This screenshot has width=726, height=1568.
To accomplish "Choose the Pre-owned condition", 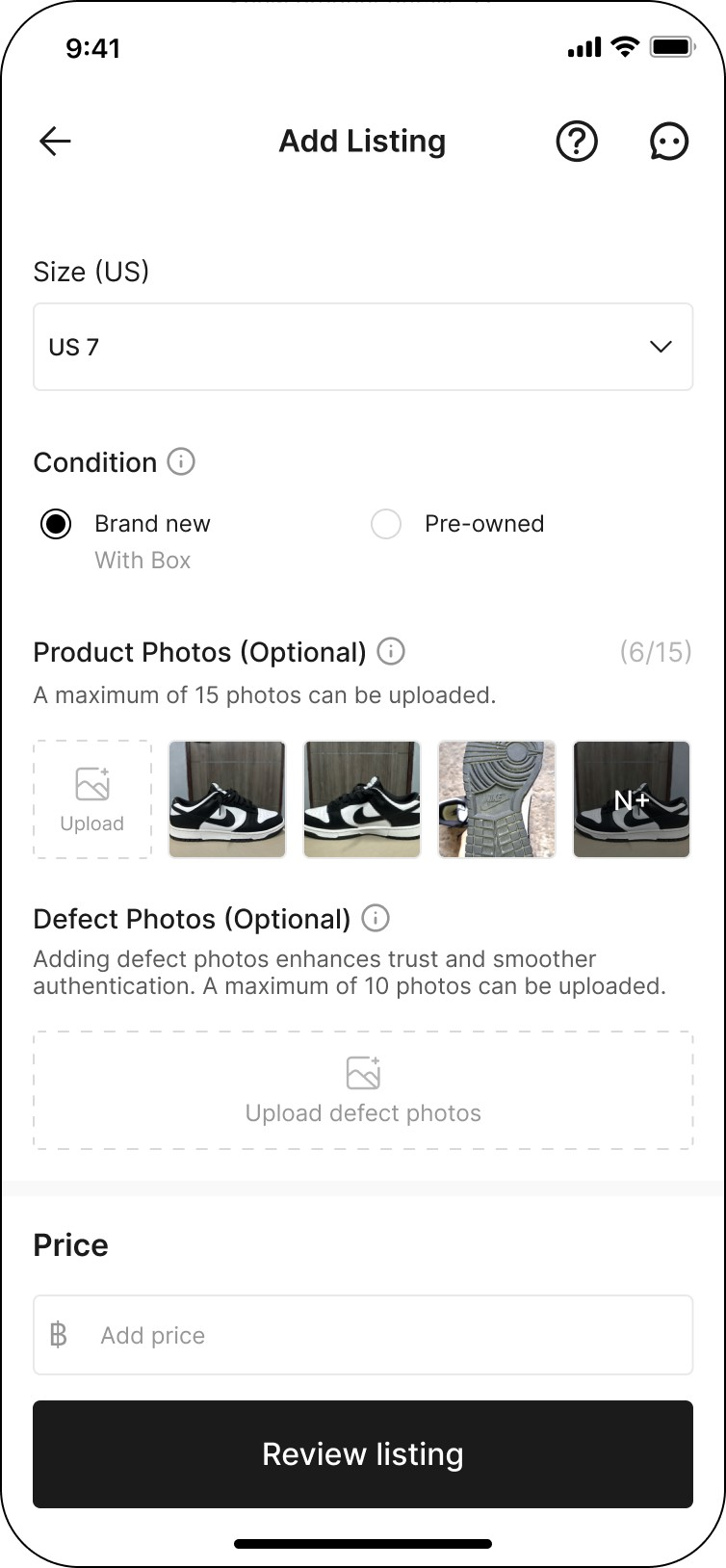I will click(x=386, y=524).
